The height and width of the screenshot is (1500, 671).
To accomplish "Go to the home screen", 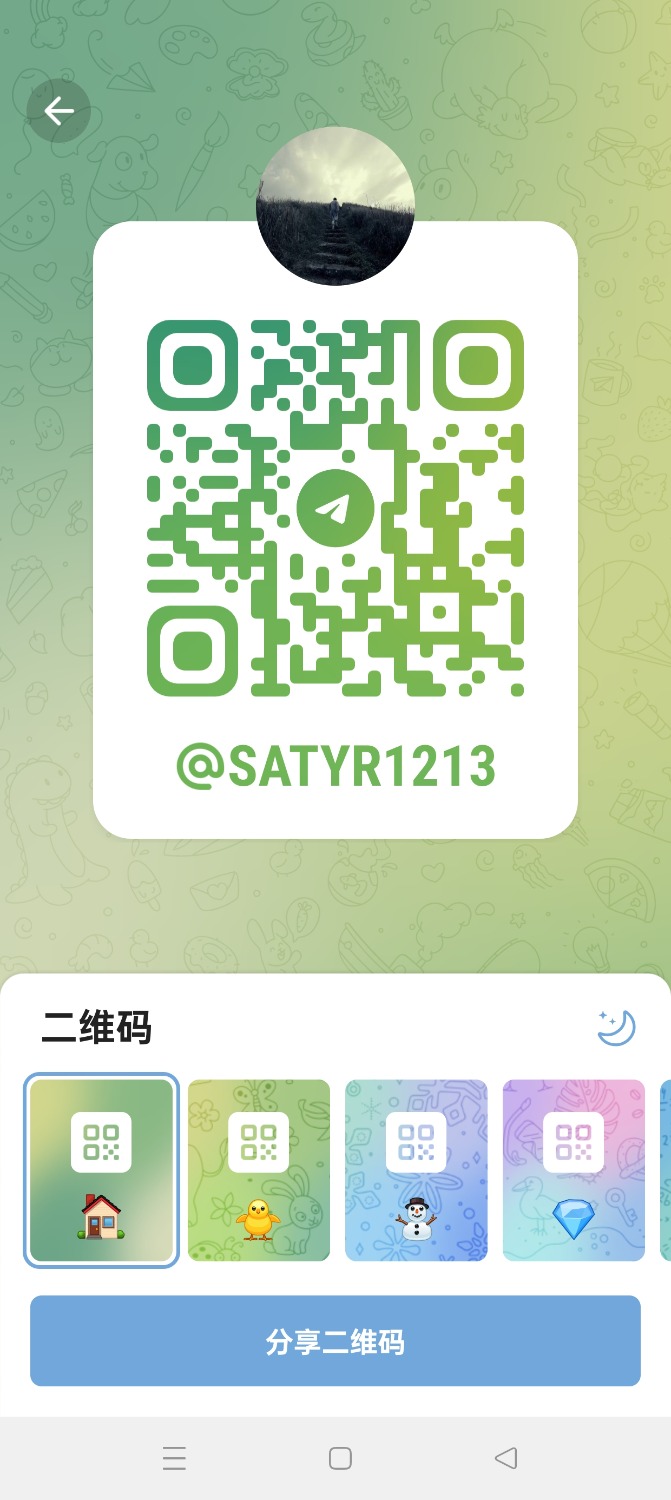I will (x=340, y=1459).
